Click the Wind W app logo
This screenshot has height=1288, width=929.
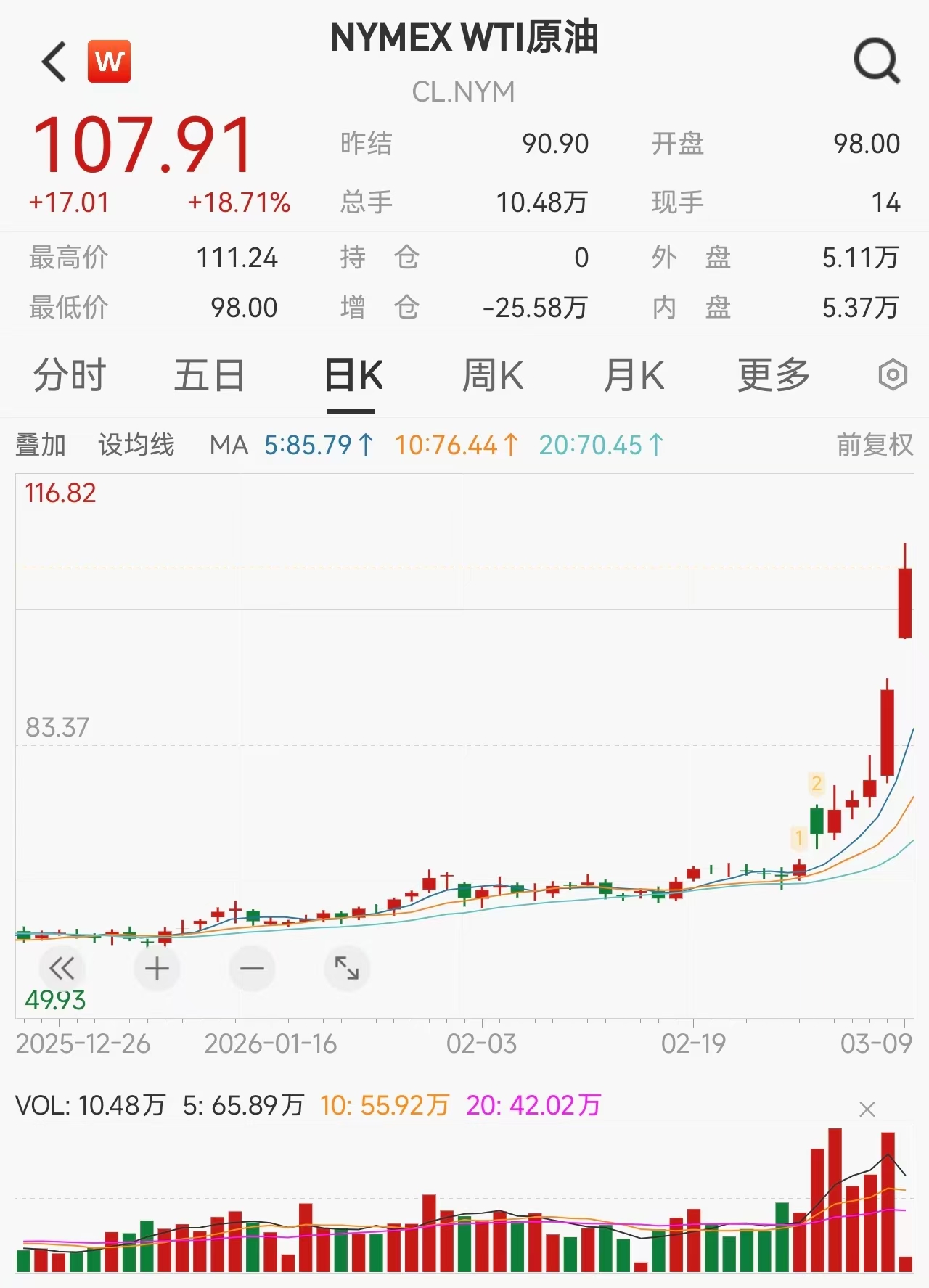click(109, 62)
